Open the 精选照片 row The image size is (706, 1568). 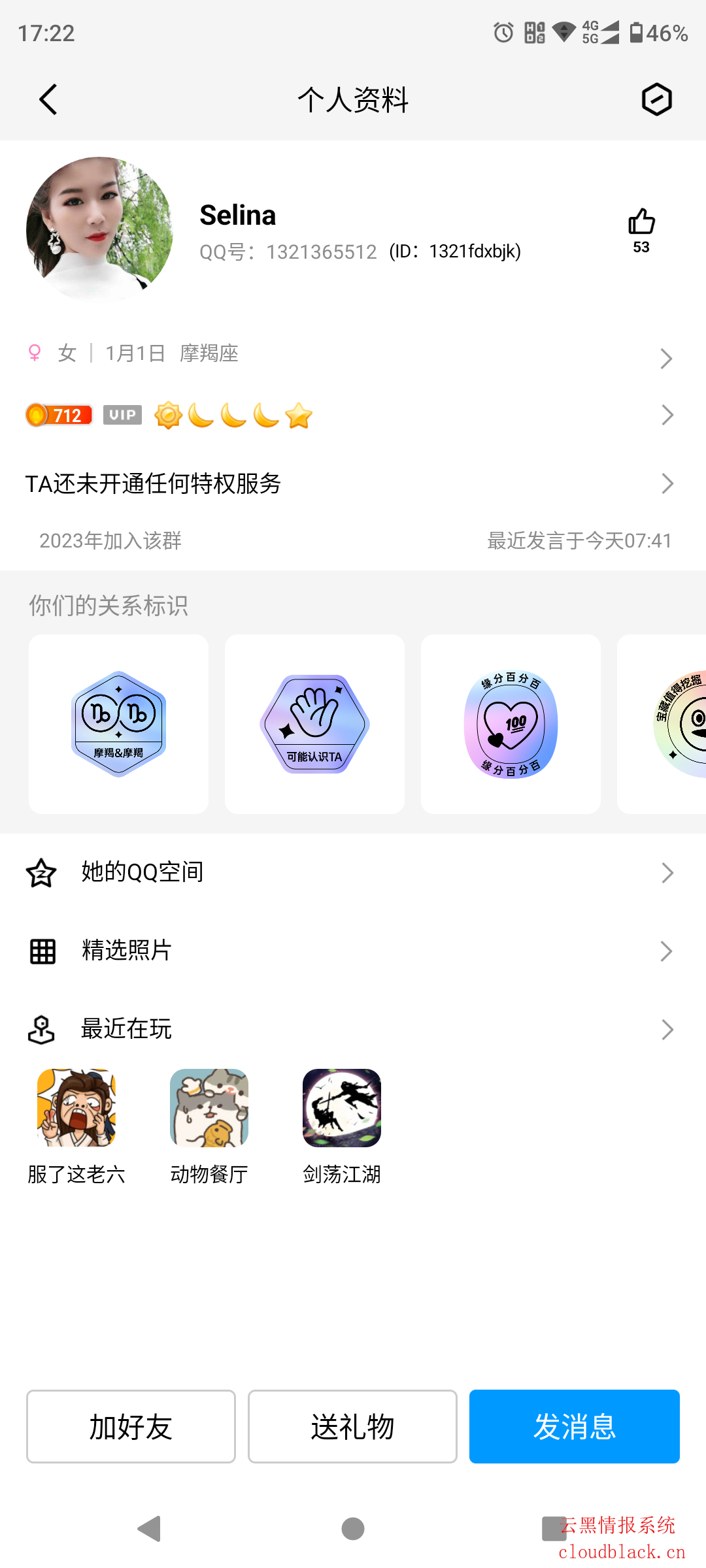click(x=353, y=951)
